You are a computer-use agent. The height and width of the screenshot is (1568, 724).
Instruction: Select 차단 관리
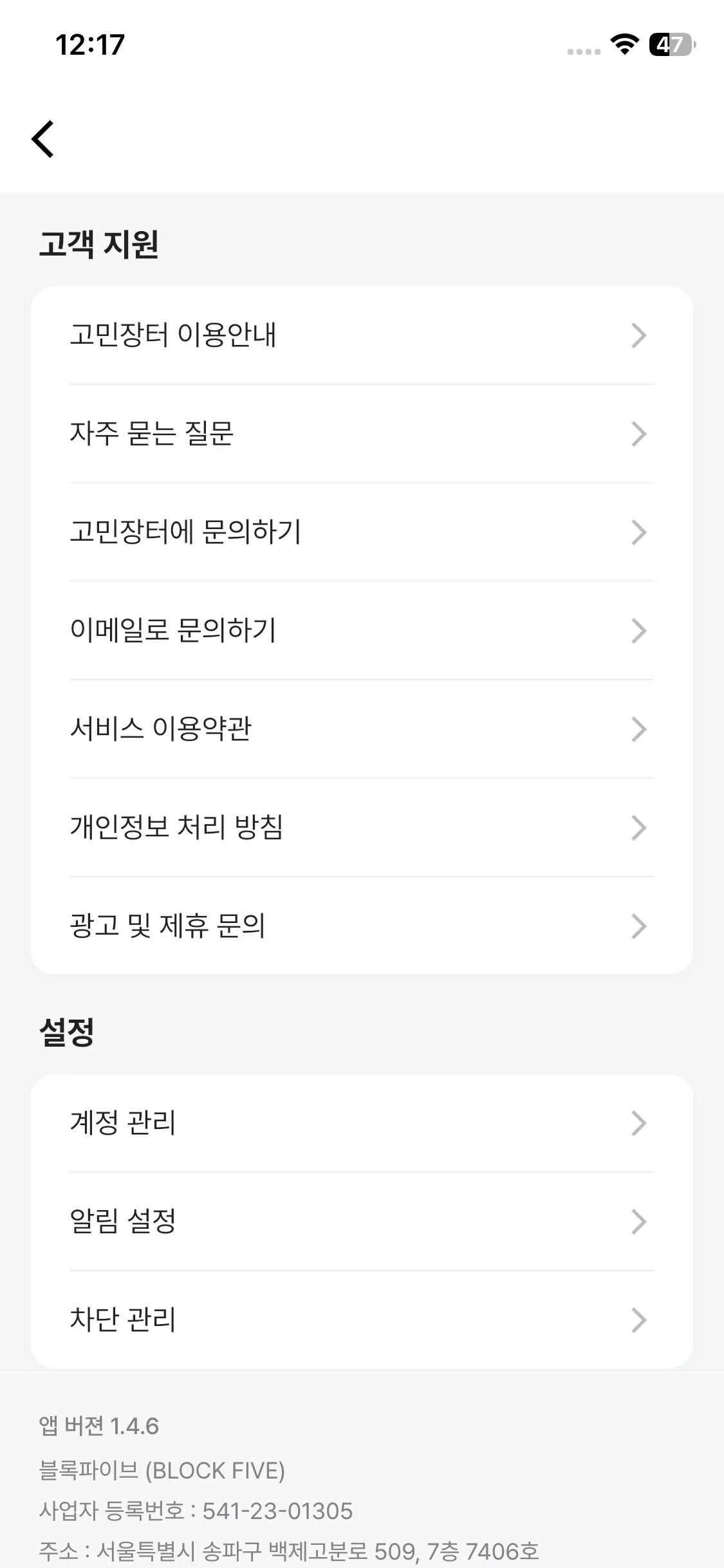[x=362, y=1320]
